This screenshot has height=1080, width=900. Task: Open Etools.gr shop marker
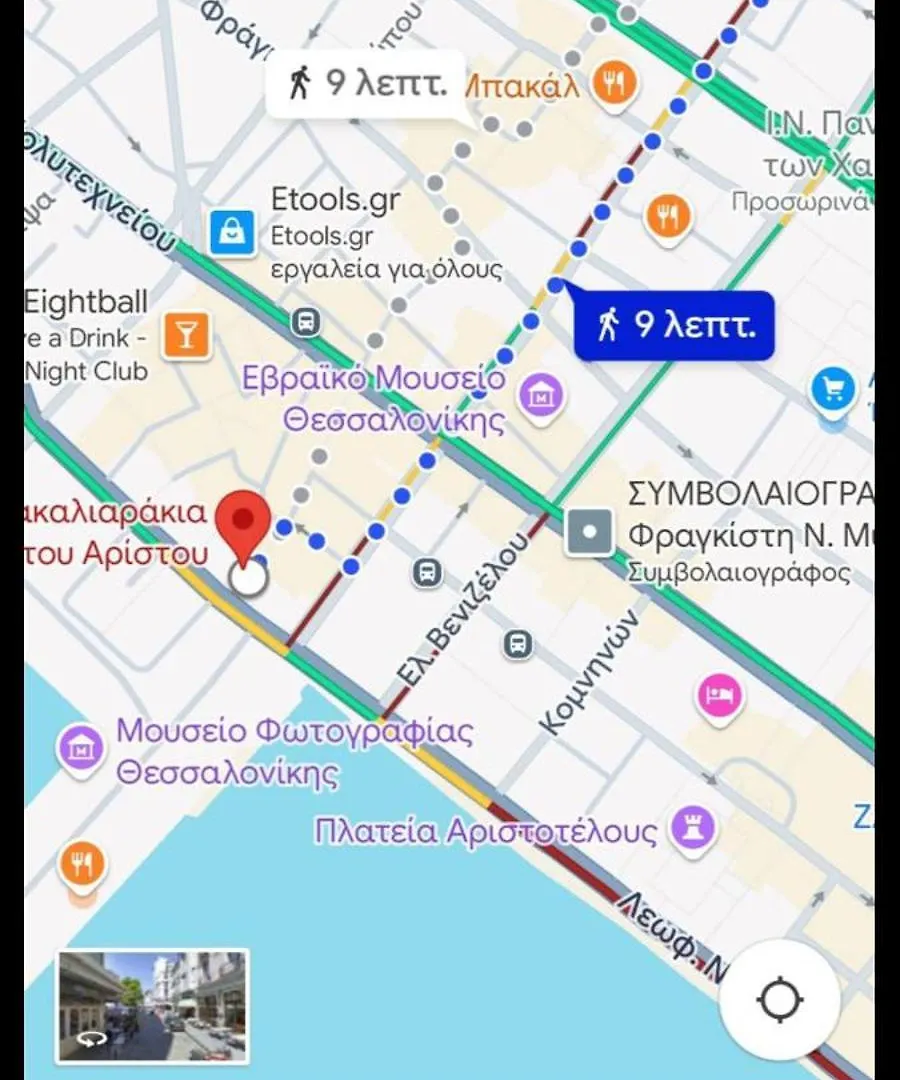click(x=232, y=232)
